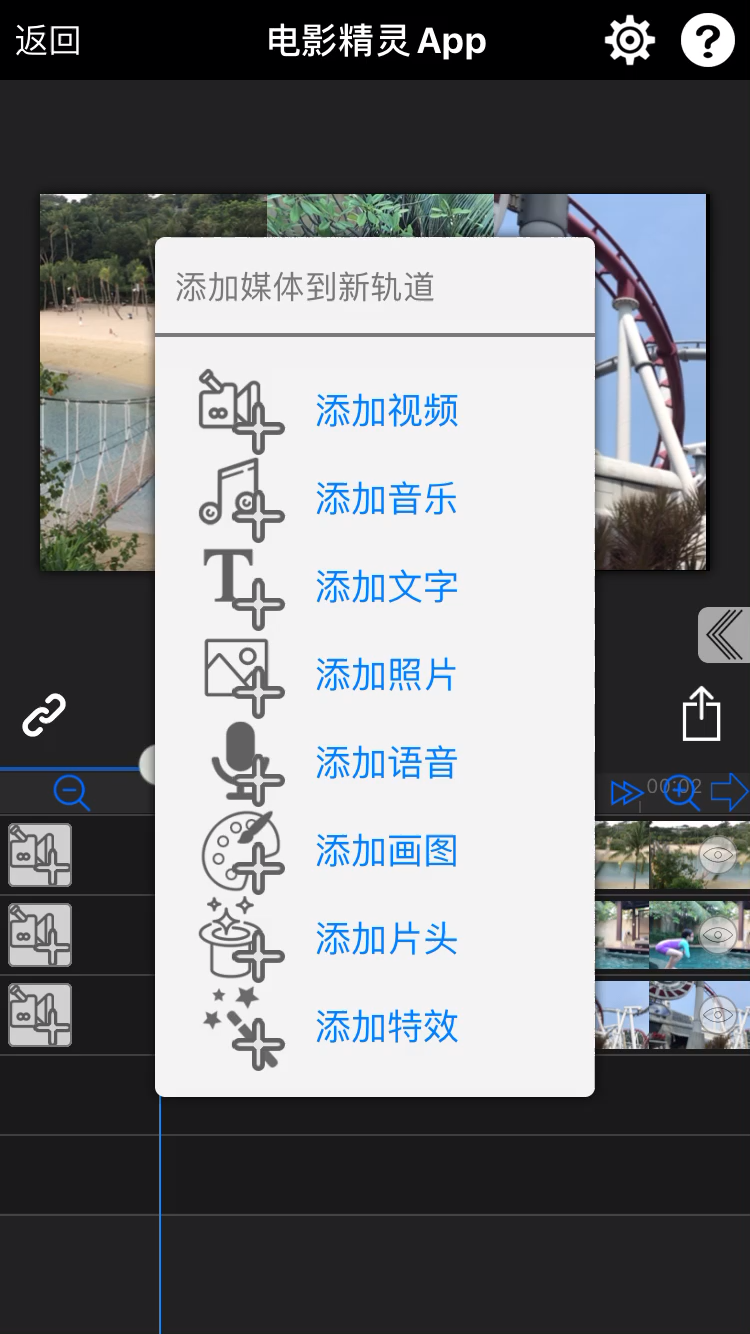Toggle visibility of the roller coaster track

click(717, 1015)
